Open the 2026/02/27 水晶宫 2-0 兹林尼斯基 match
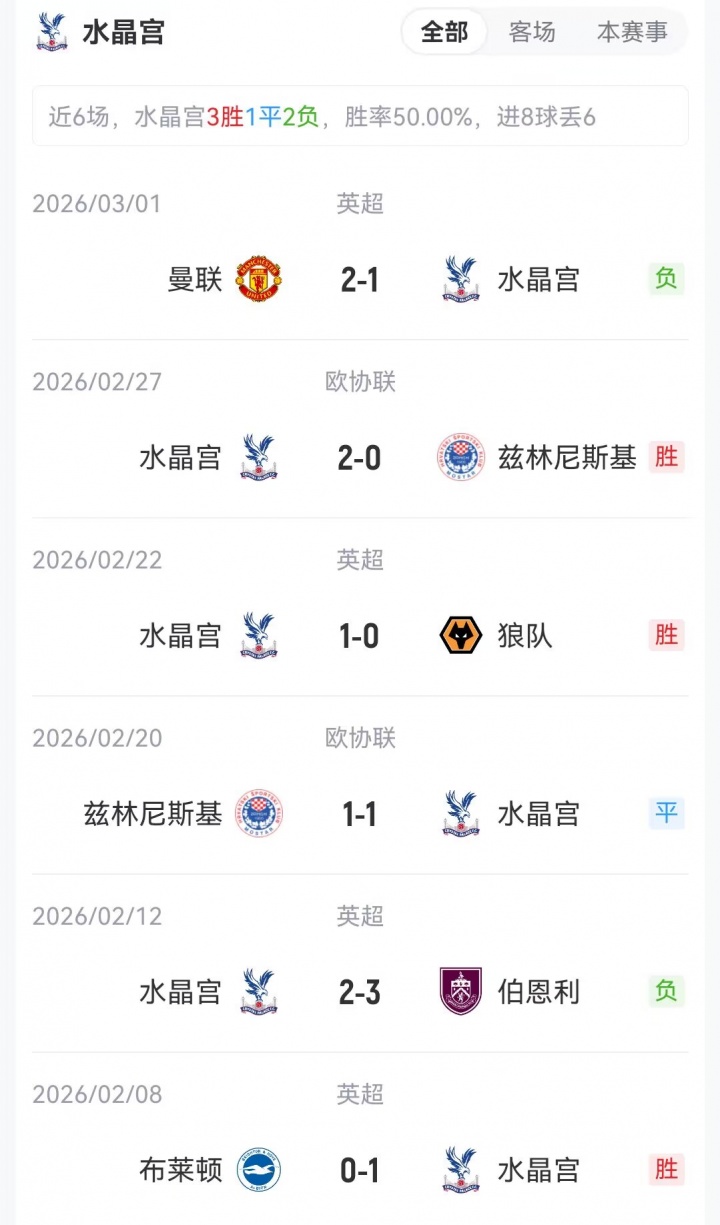Screen dimensions: 720x1225 point(360,457)
